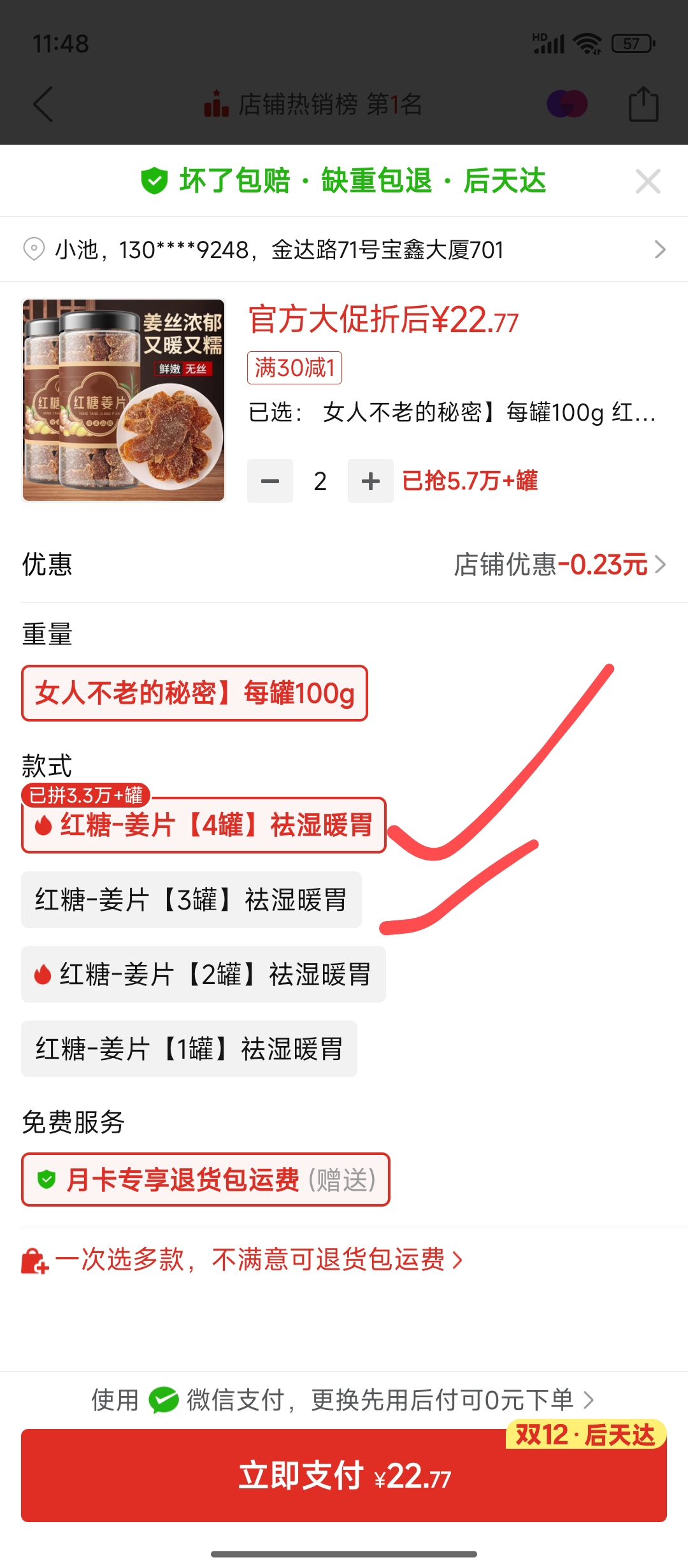Increase quantity with the plus button
The width and height of the screenshot is (688, 1568).
click(370, 481)
